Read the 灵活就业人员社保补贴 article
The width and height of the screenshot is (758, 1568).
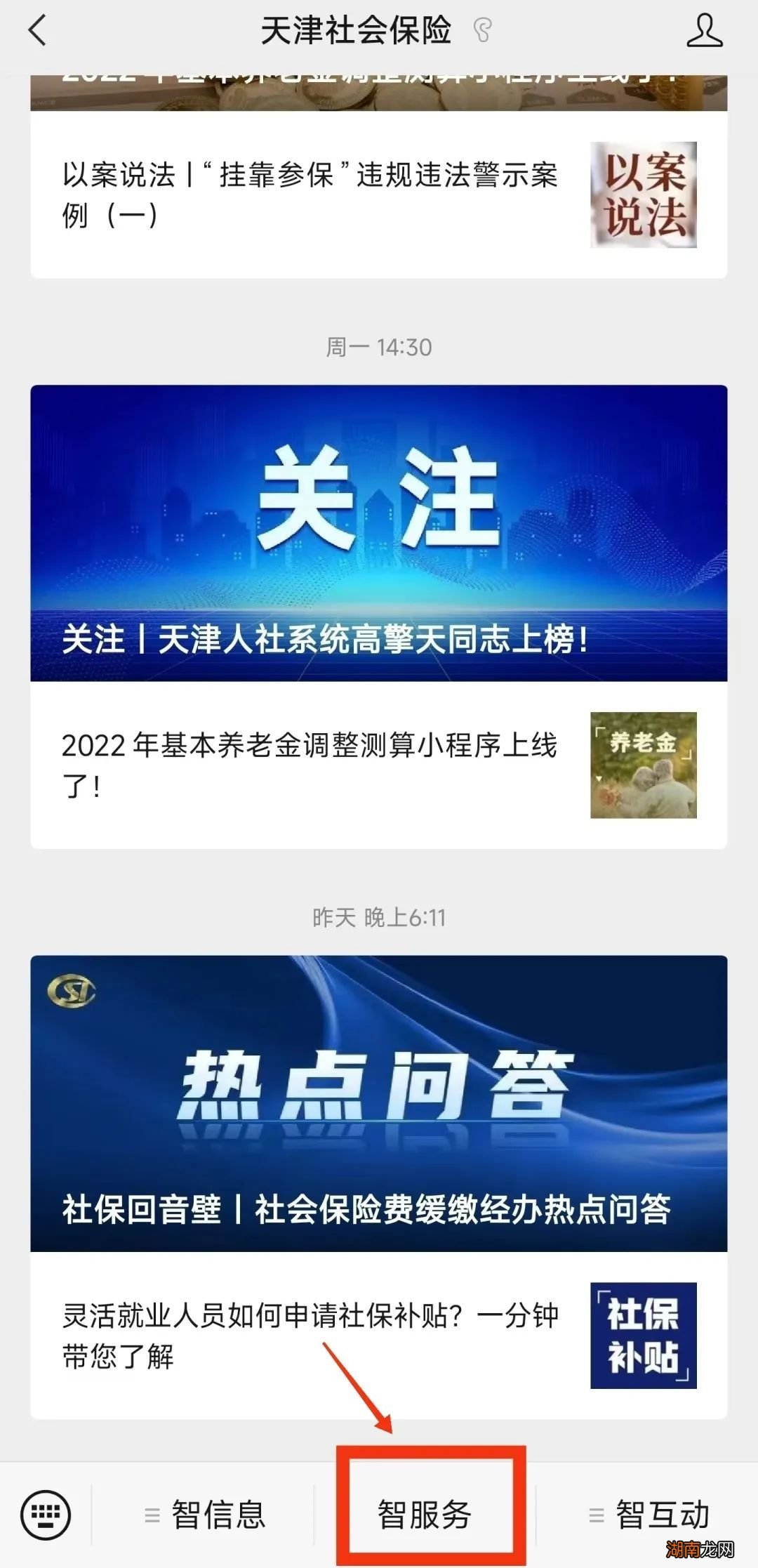[309, 1334]
